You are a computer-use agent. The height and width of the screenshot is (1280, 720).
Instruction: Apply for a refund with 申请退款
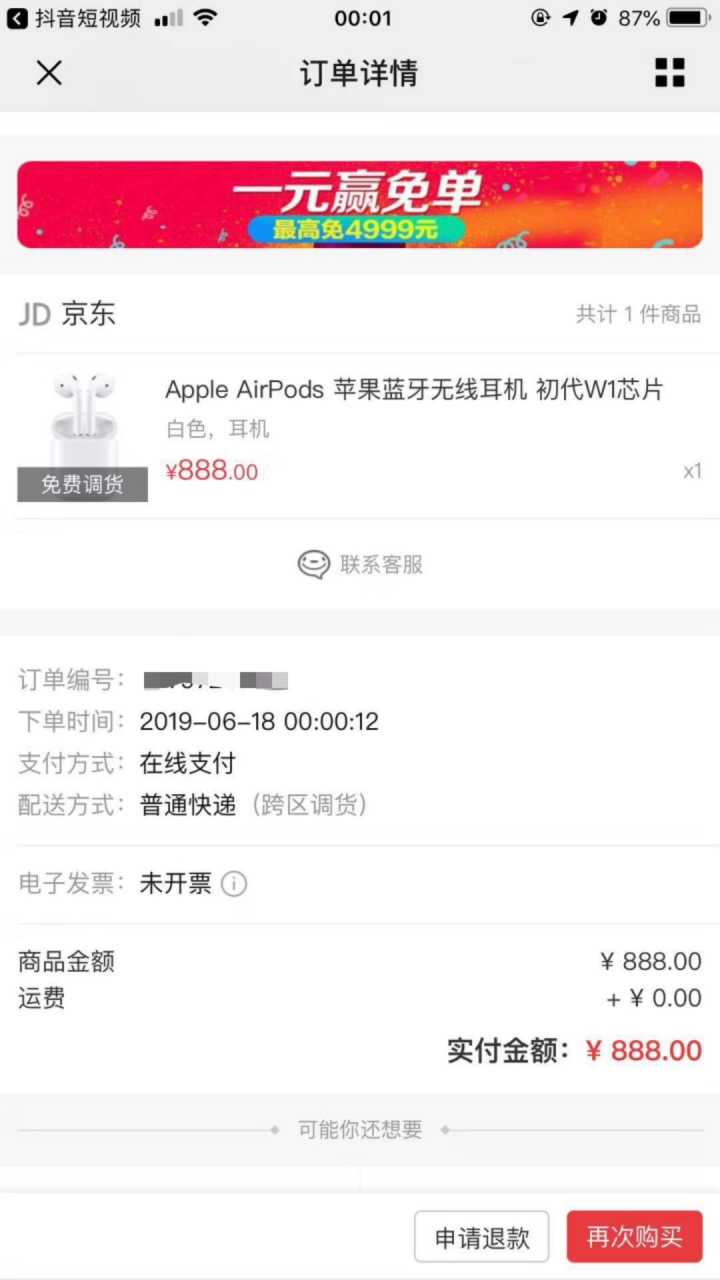point(482,1237)
